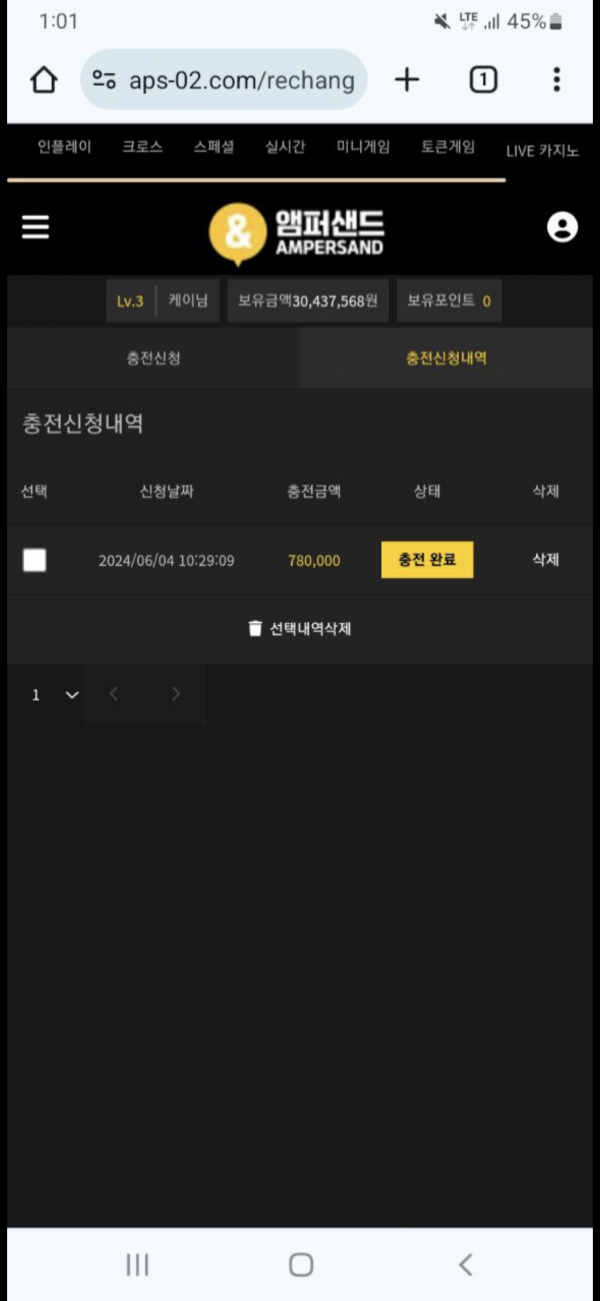Open the user profile icon

[562, 228]
